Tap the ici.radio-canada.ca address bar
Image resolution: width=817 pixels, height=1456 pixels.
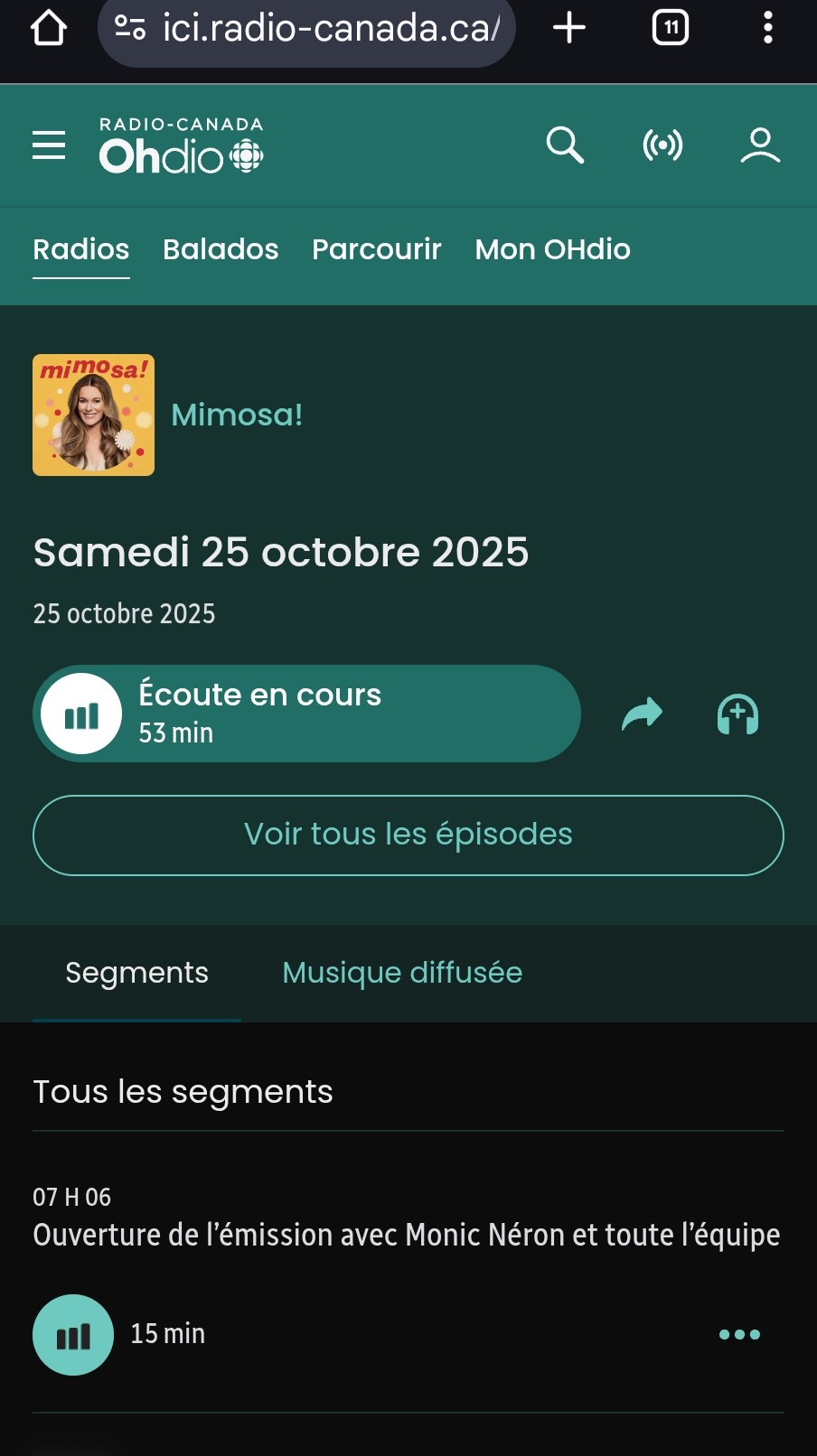click(x=307, y=29)
